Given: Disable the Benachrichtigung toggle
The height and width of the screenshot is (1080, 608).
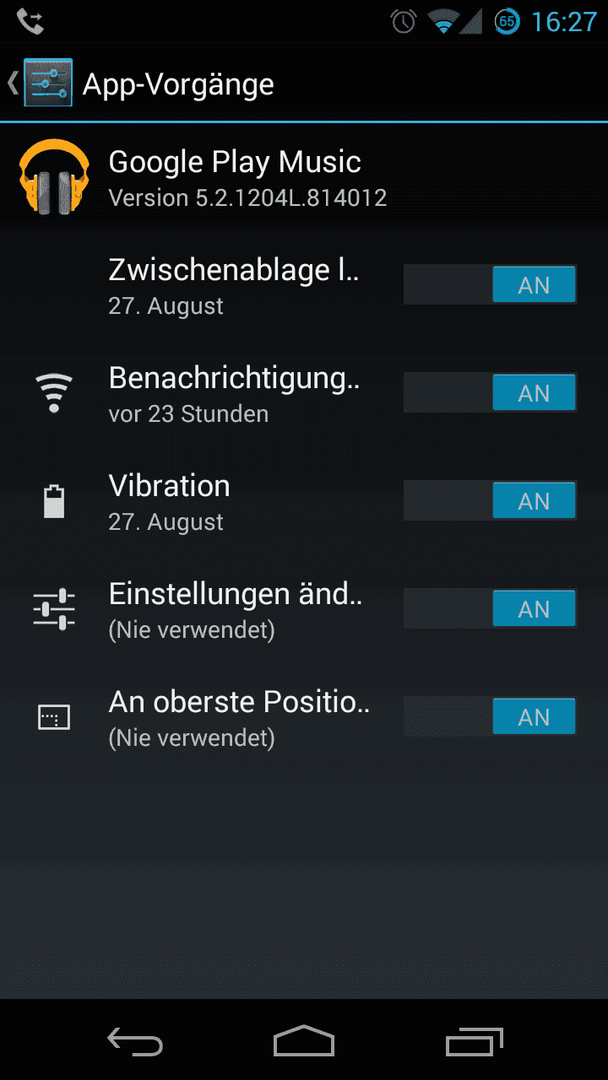Looking at the screenshot, I should tap(490, 393).
